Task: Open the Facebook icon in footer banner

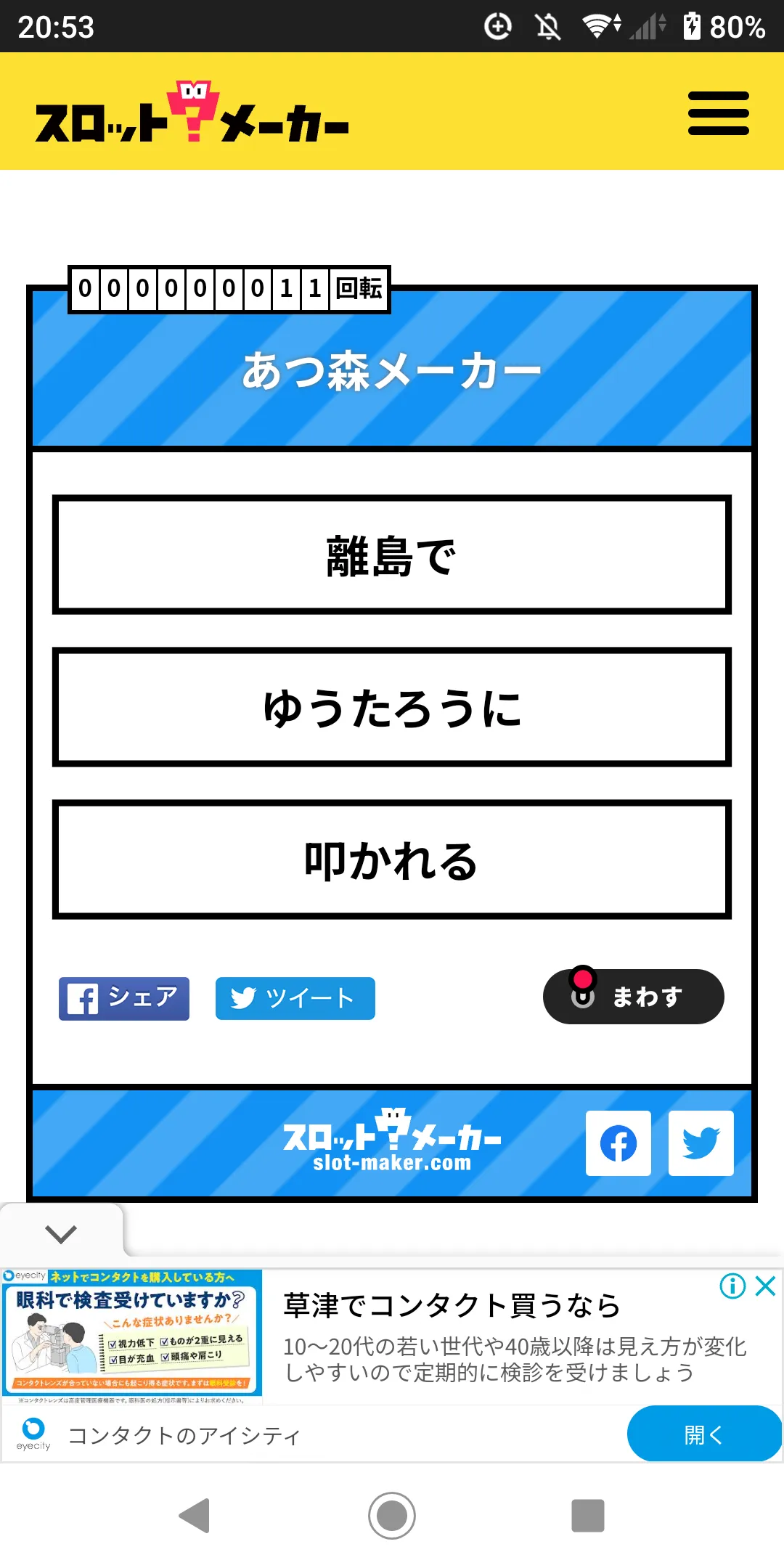Action: click(618, 1143)
